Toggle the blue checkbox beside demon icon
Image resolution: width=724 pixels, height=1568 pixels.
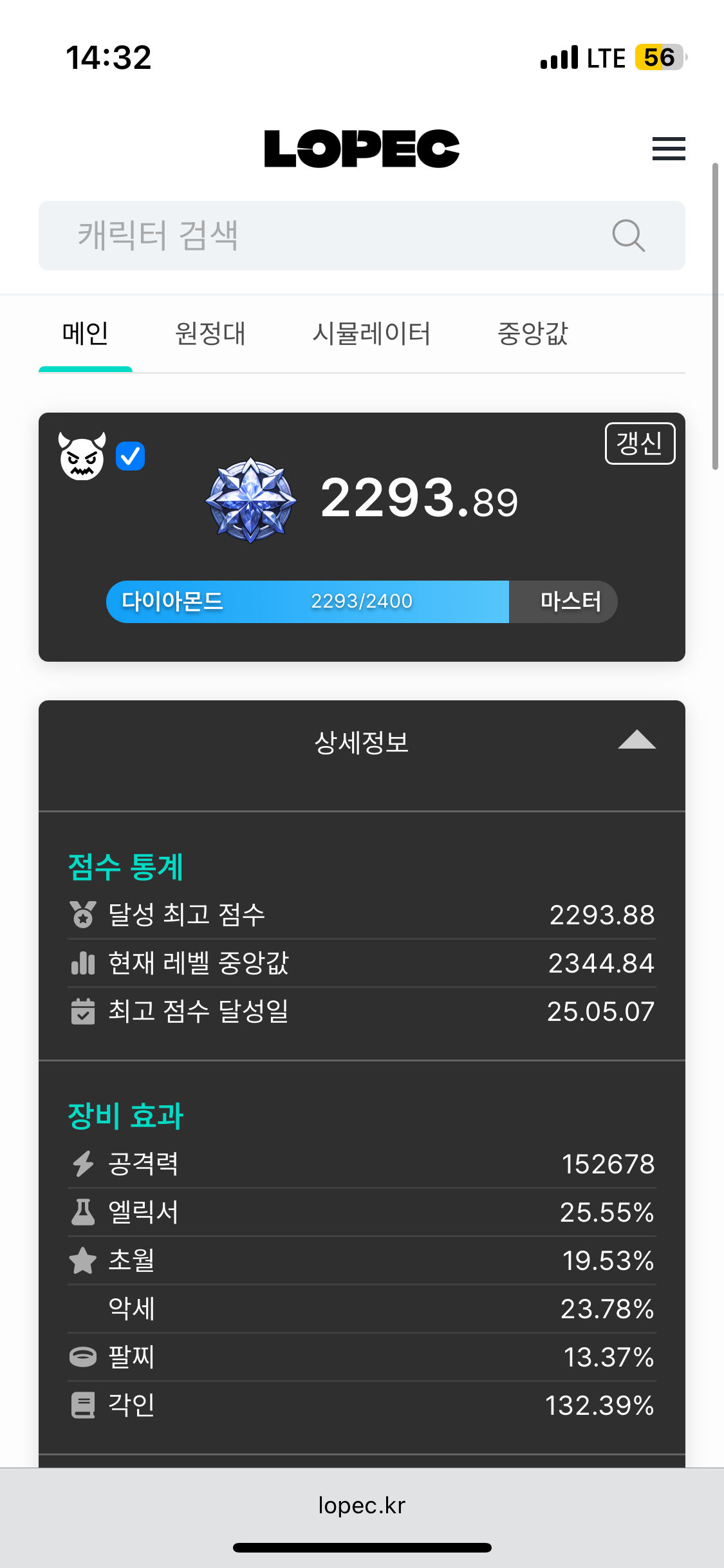pyautogui.click(x=131, y=456)
